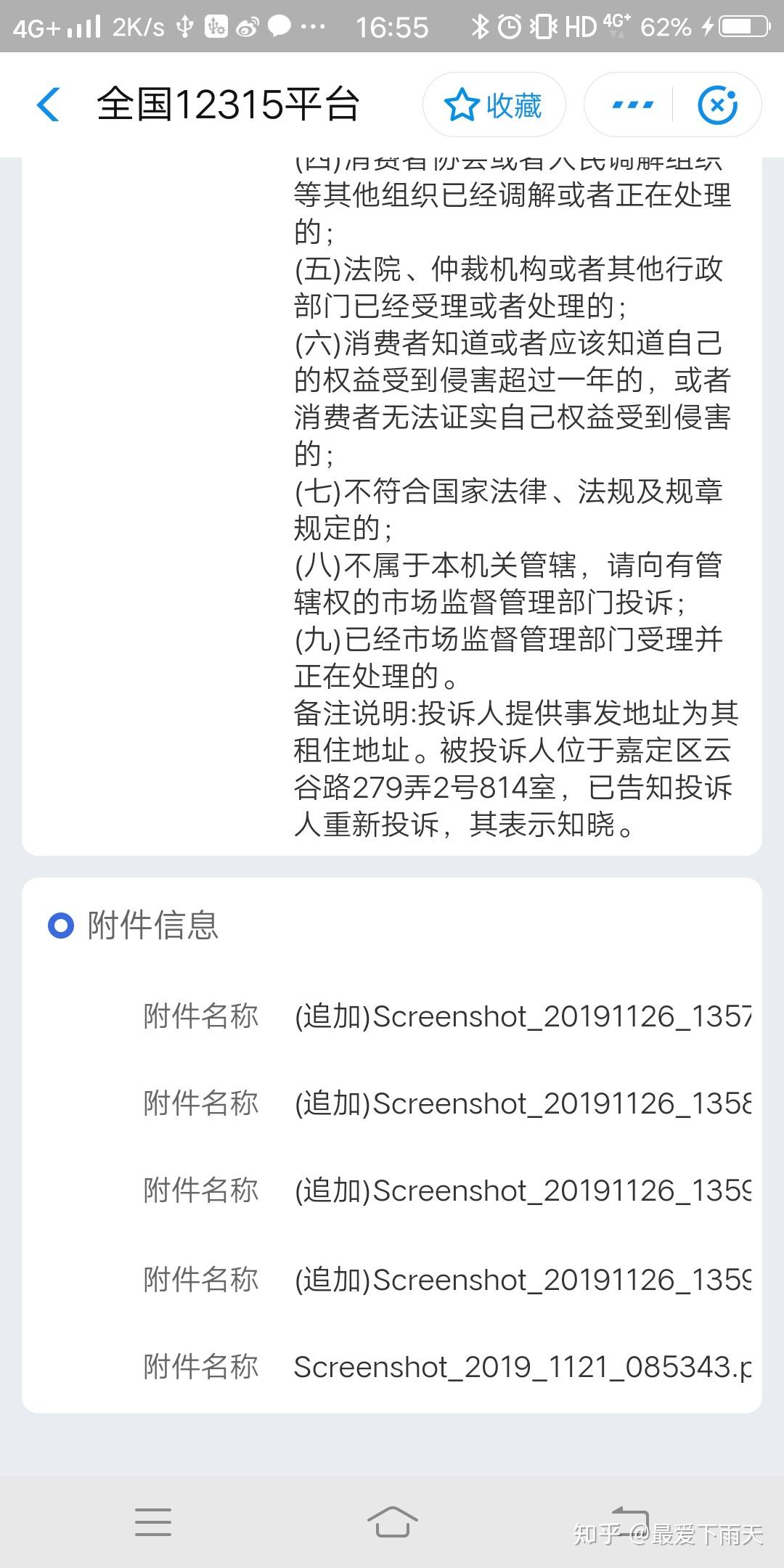This screenshot has width=784, height=1568.
Task: Open the three-dot more options menu
Action: (x=633, y=105)
